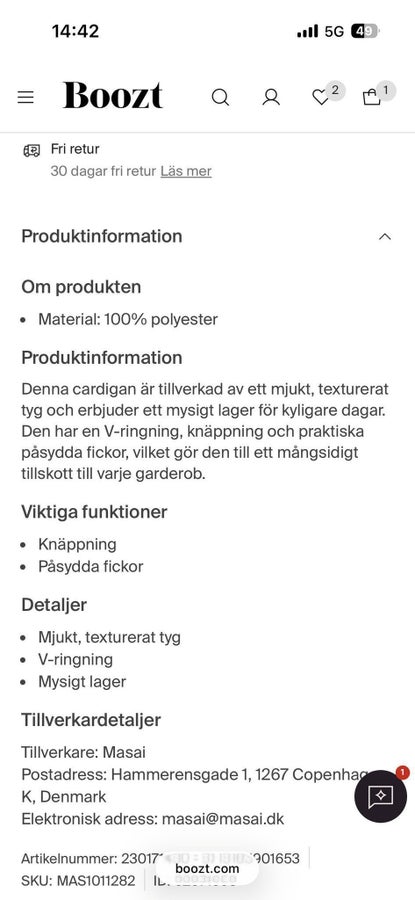Screen dimensions: 415x900
Task: Open the wishlist heart icon
Action: click(320, 98)
